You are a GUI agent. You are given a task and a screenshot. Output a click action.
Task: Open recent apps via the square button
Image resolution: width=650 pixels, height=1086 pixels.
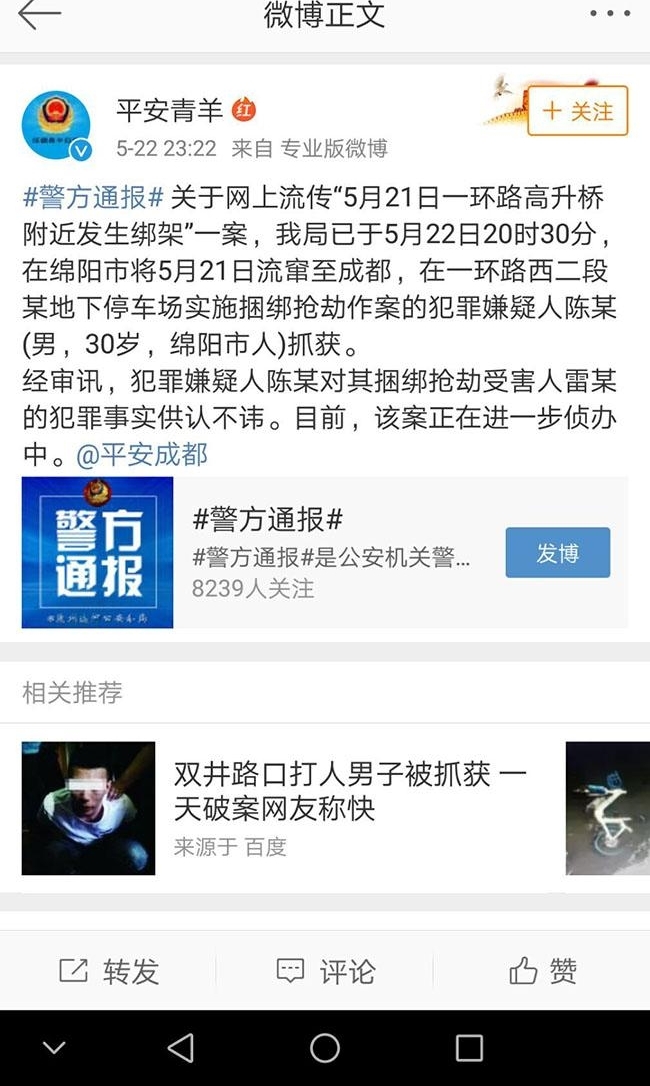tap(469, 1048)
